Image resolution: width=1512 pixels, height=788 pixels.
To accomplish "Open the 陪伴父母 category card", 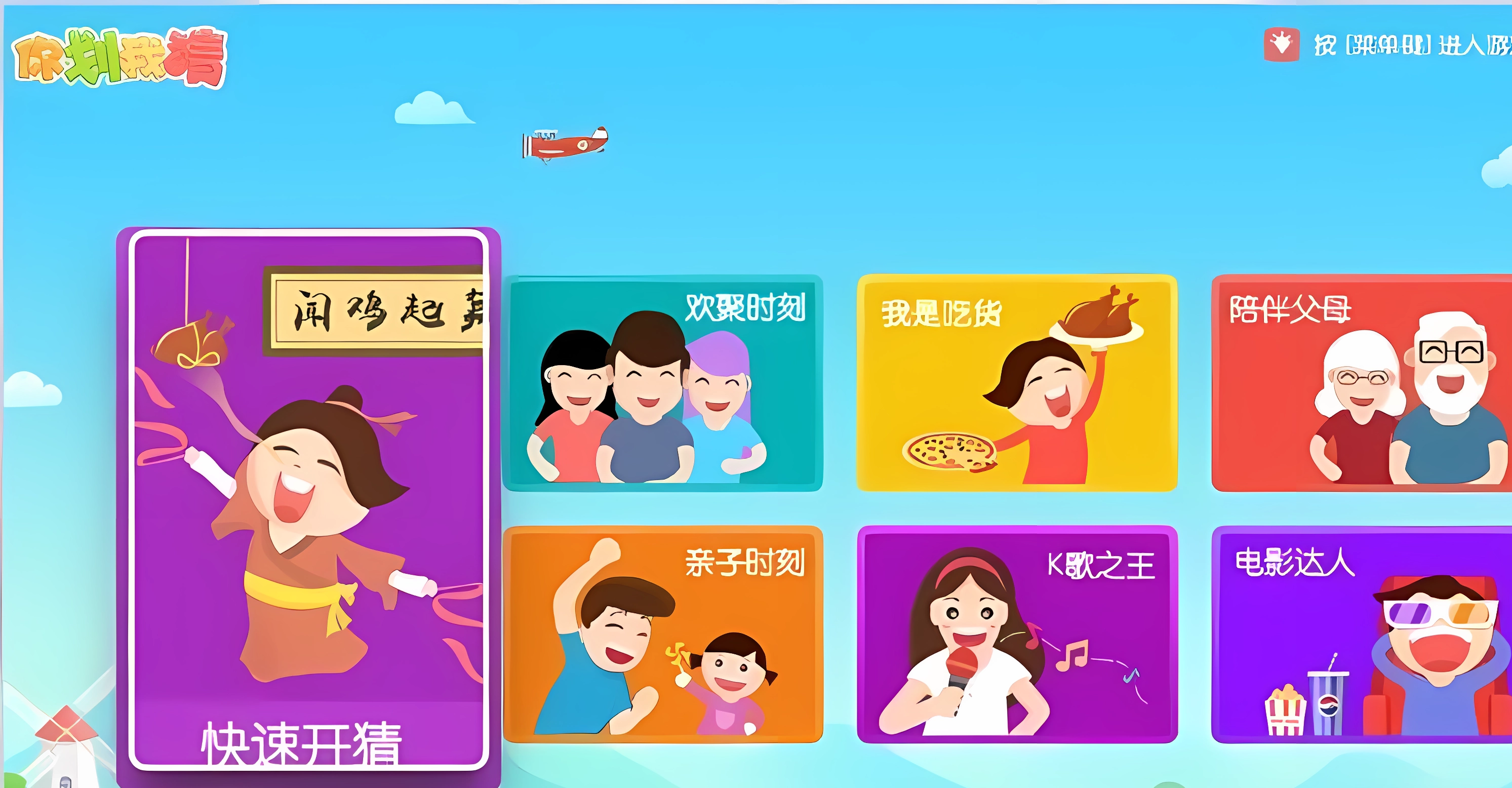I will tap(1362, 383).
